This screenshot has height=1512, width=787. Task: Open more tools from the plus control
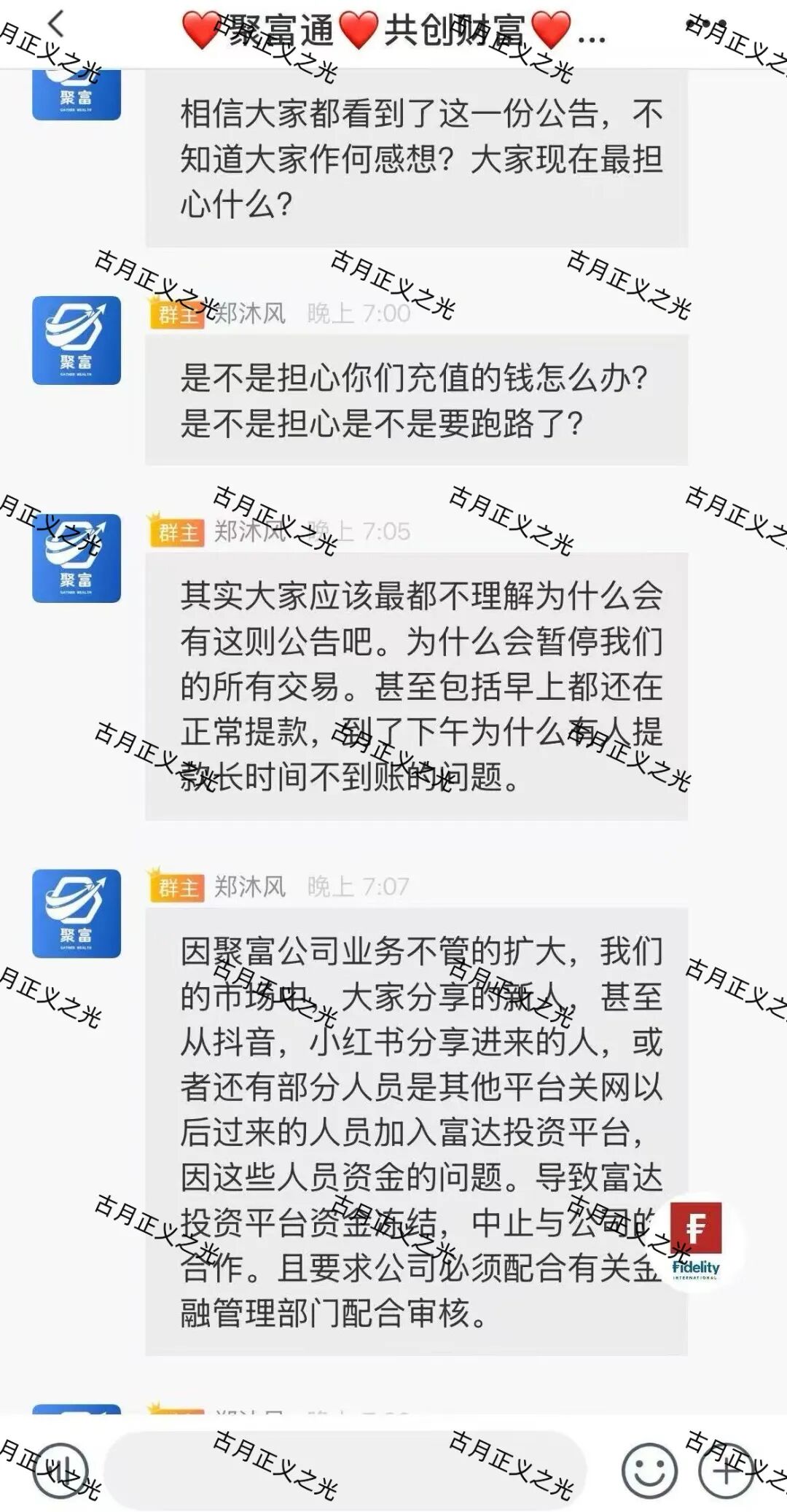[x=727, y=1469]
